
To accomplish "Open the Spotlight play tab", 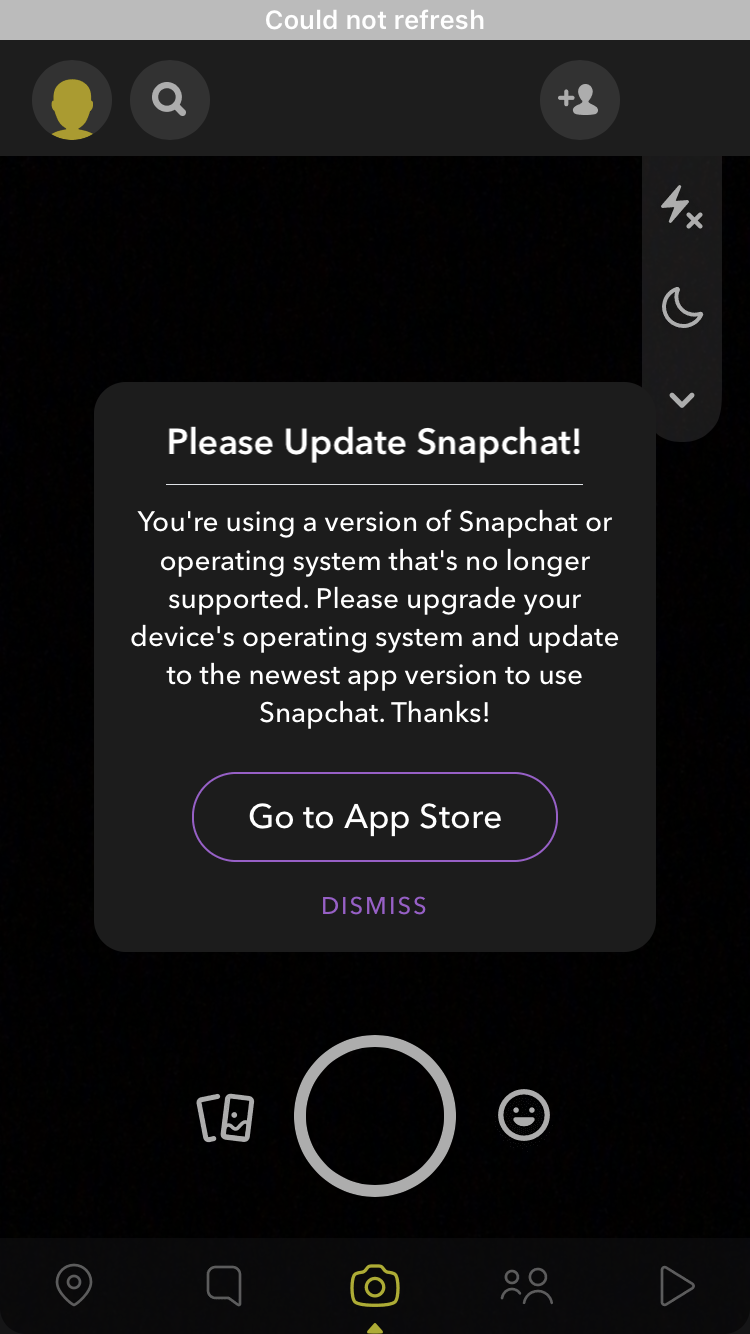I will pos(676,1285).
